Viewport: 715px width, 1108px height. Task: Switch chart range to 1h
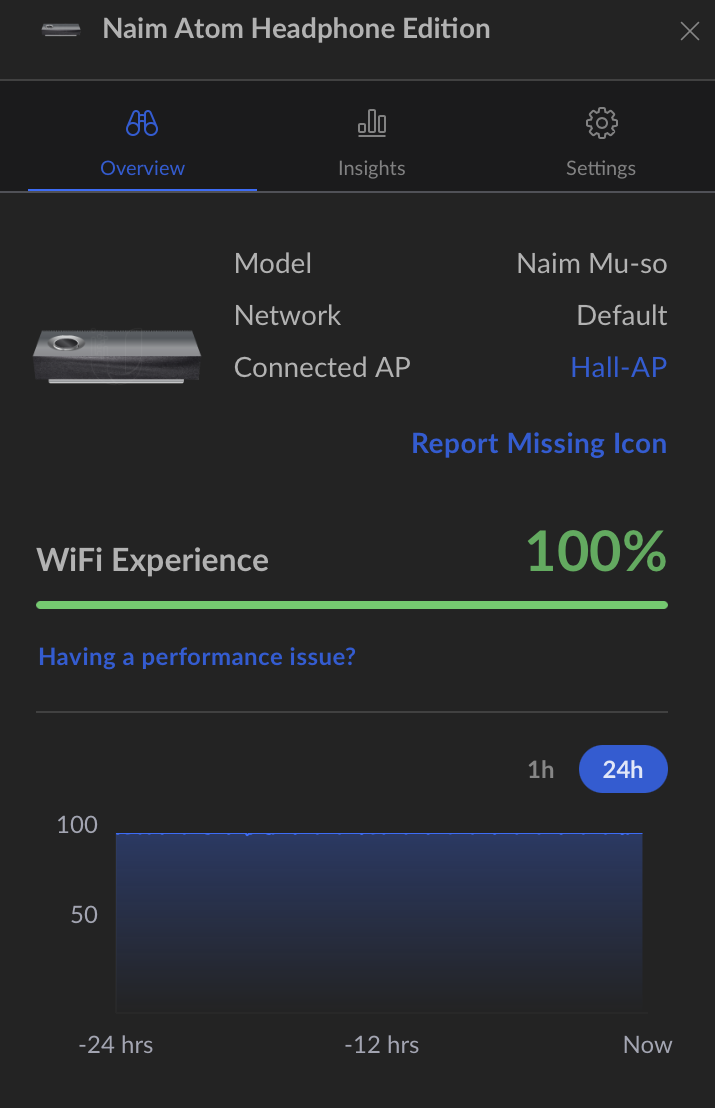pyautogui.click(x=540, y=769)
